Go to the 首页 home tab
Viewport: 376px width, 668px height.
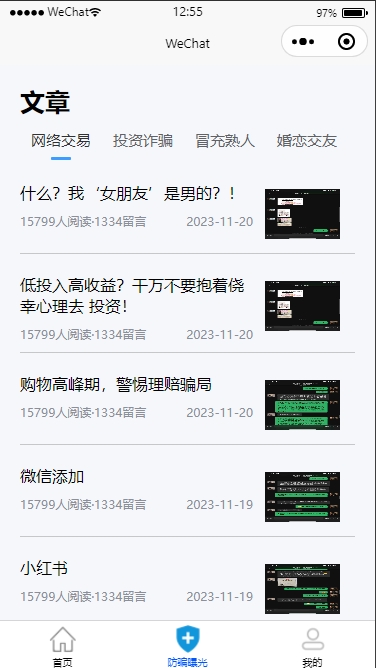coord(63,646)
